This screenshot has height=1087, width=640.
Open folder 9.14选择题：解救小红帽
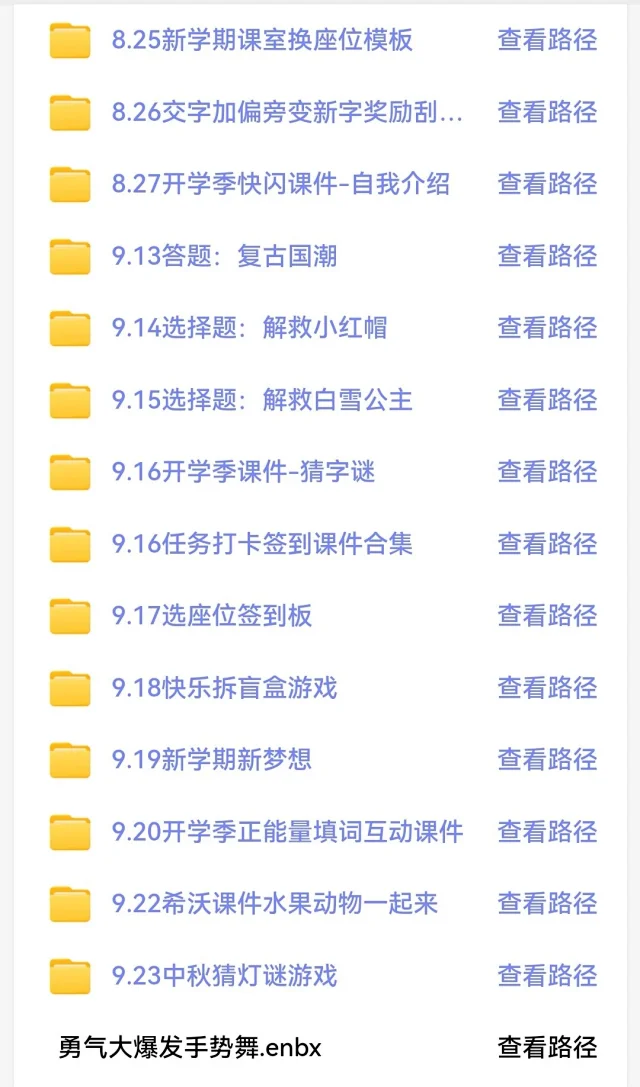point(250,328)
